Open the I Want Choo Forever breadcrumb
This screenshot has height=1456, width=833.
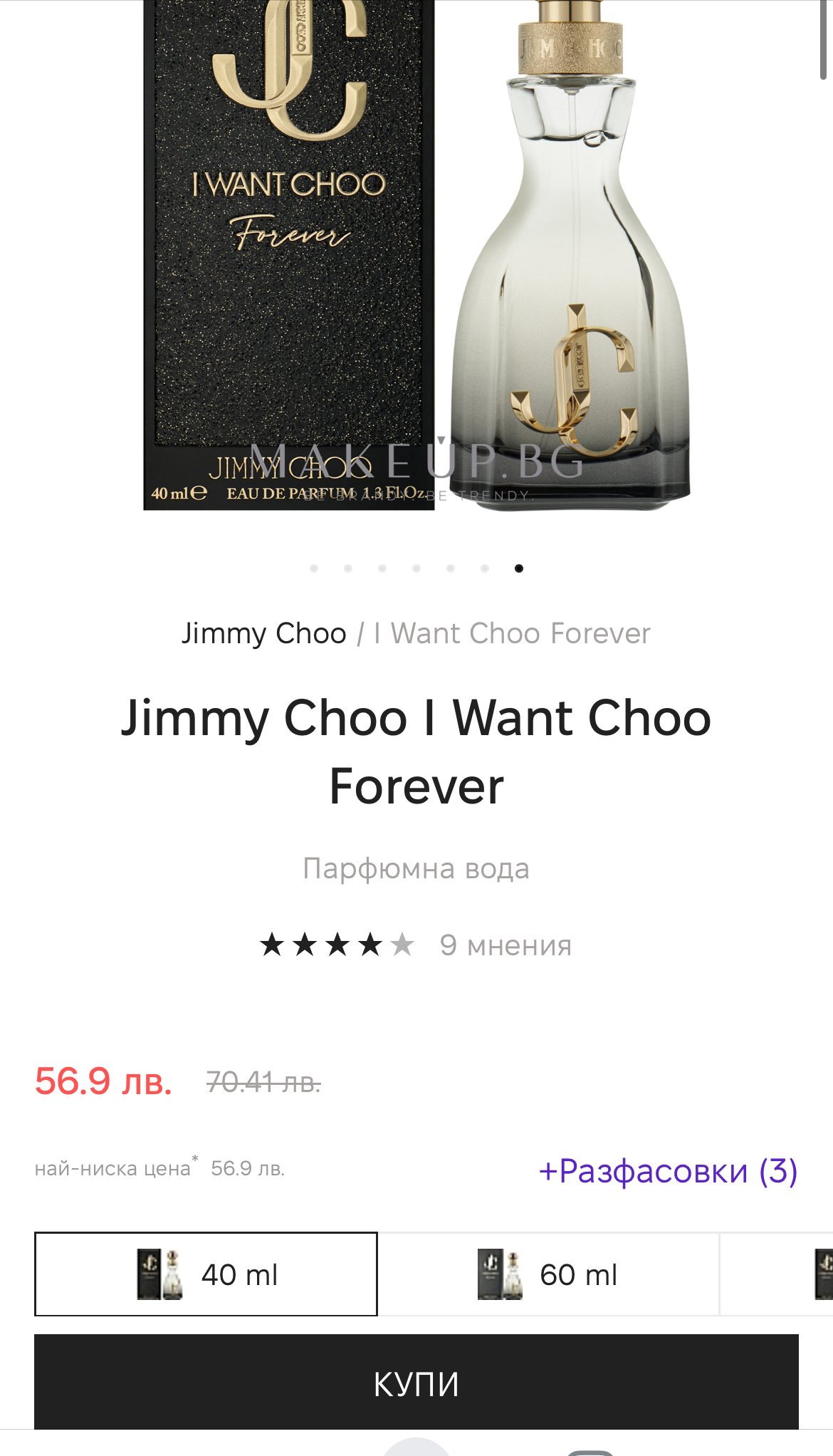511,633
